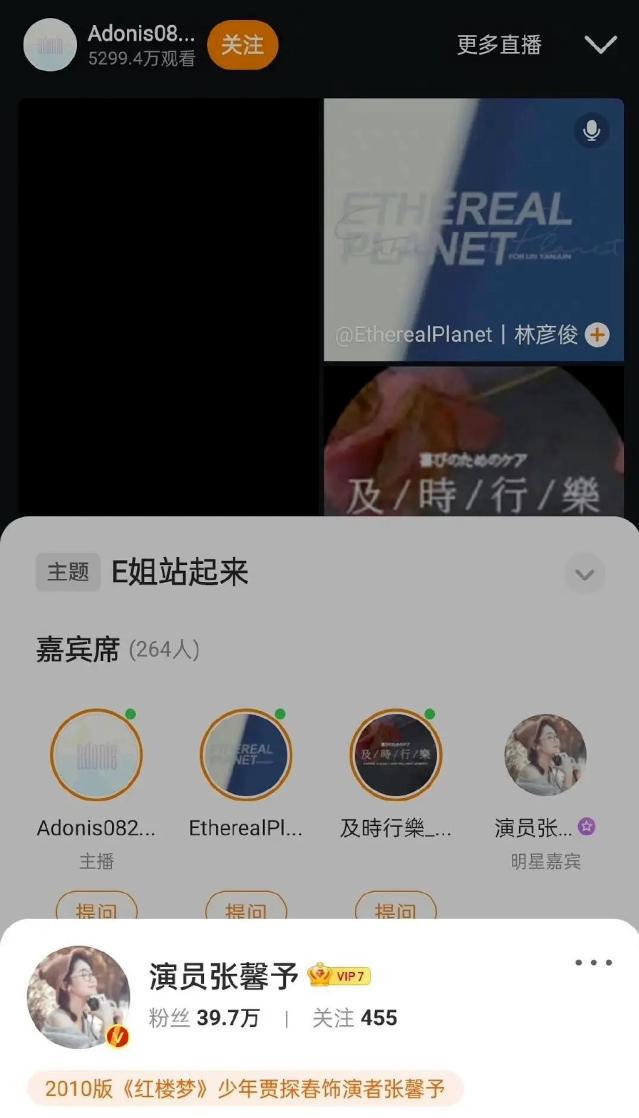Open 演员张馨予's profile picture
Screen dimensions: 639x1118
pos(78,995)
